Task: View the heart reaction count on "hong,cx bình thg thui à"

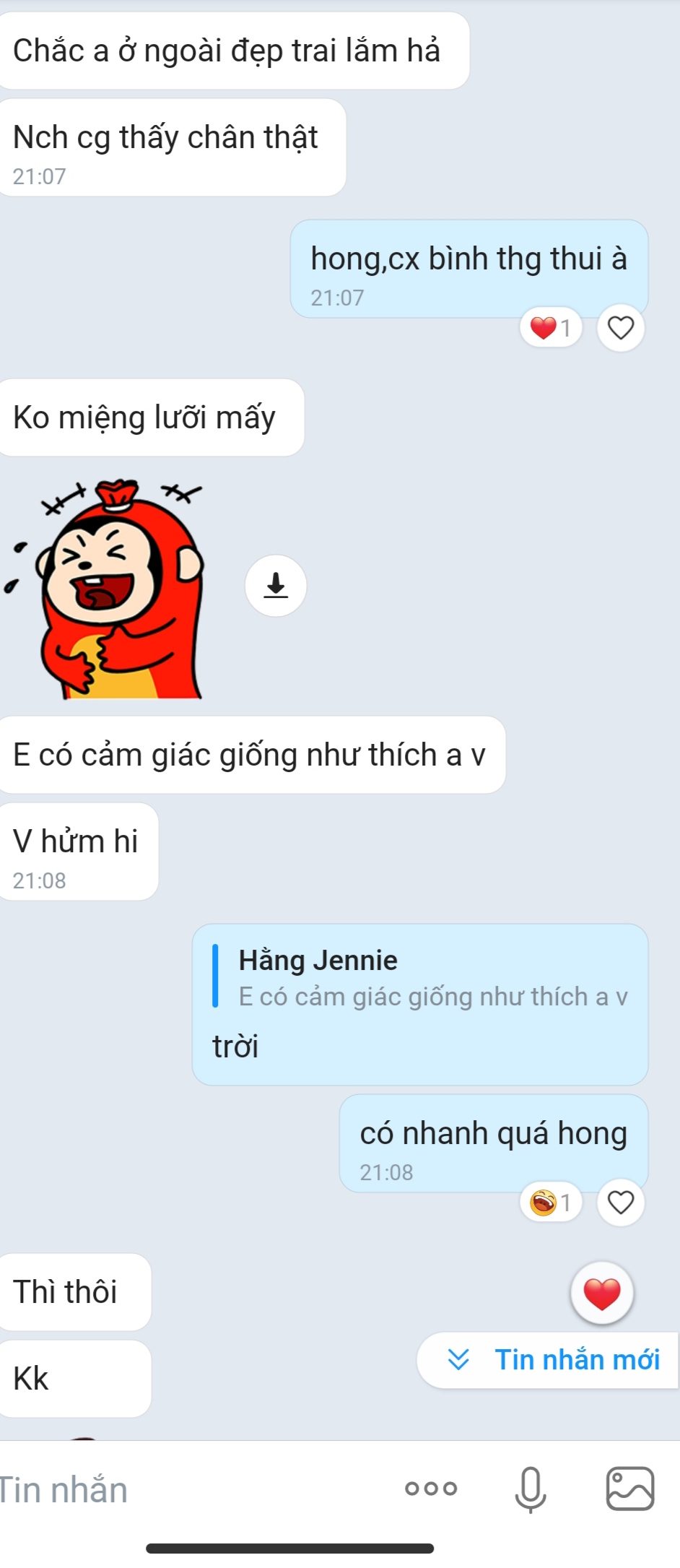Action: click(551, 328)
